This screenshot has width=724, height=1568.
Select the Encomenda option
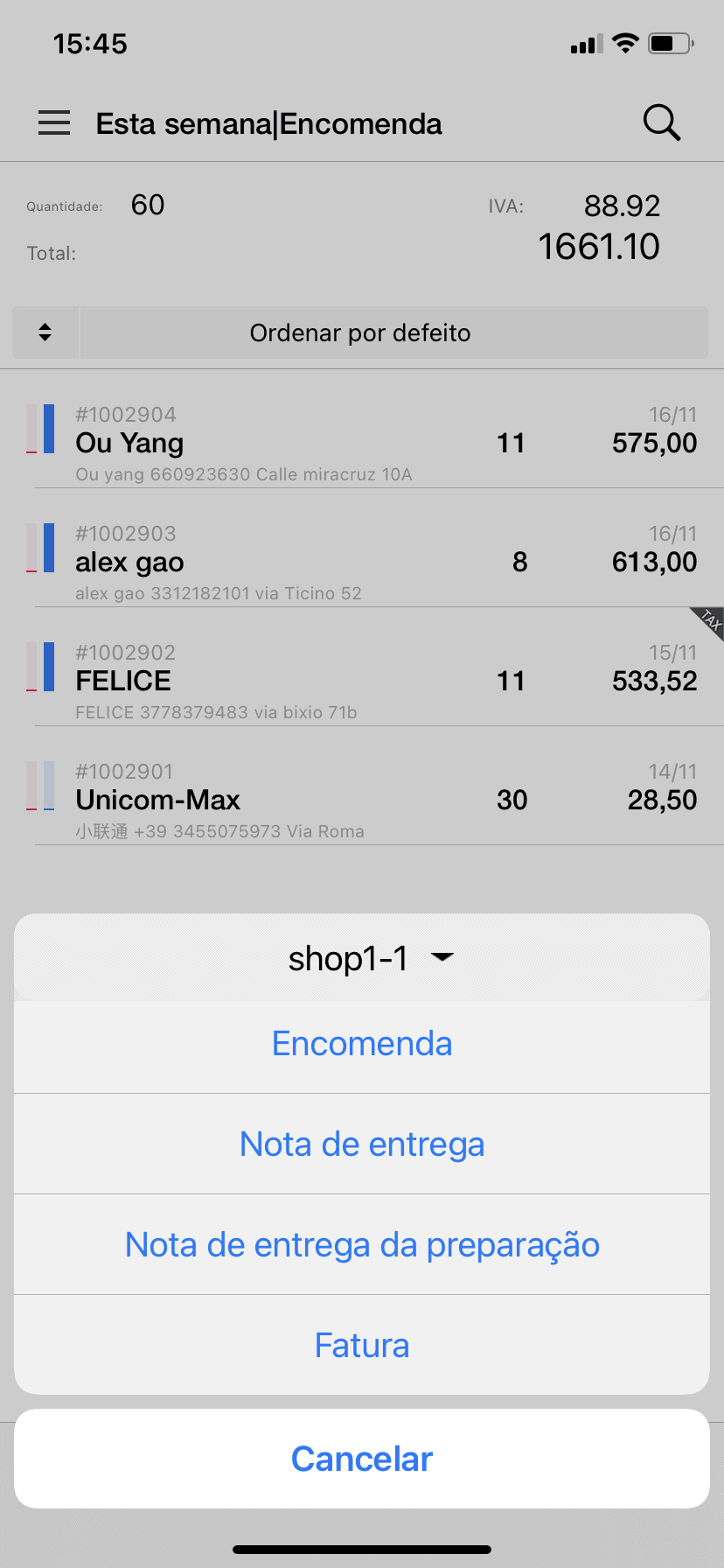362,1044
